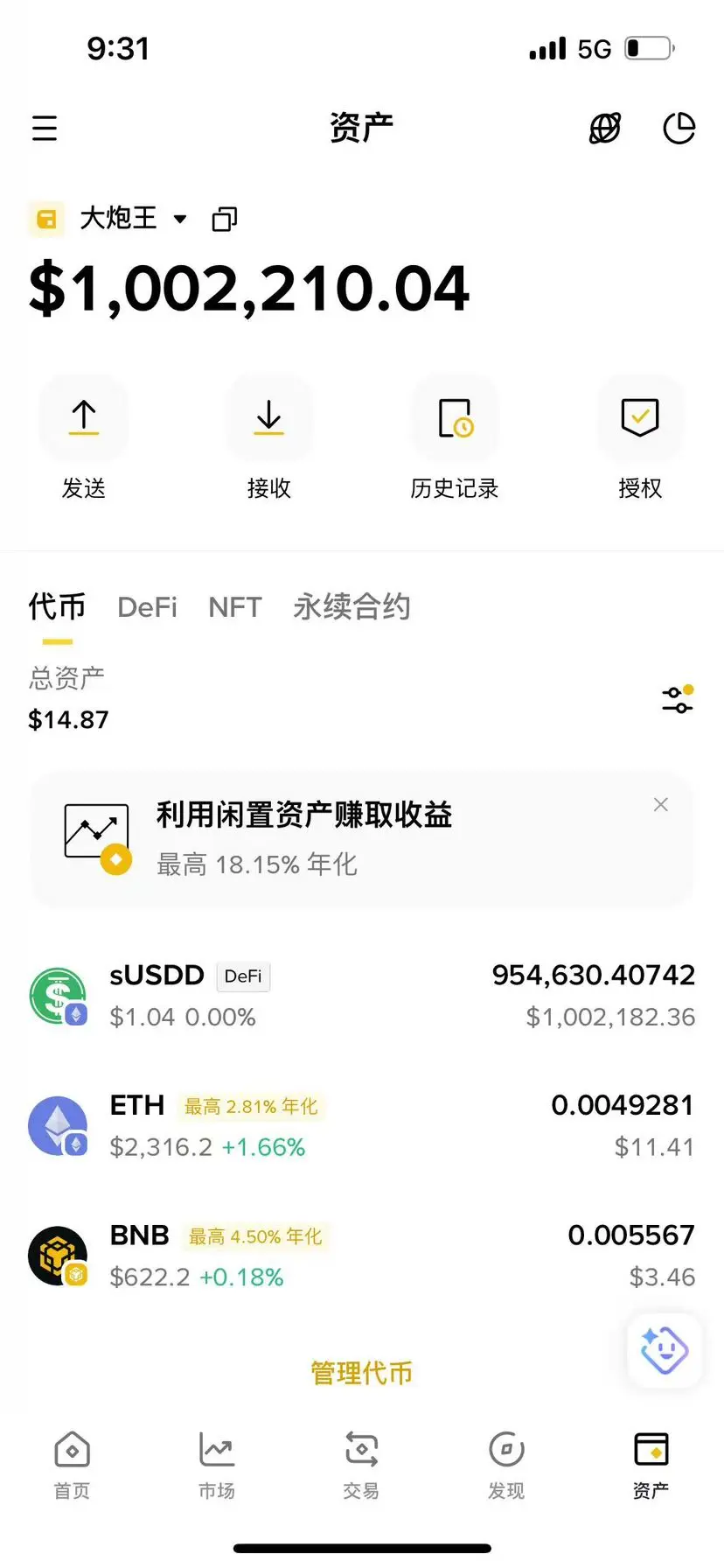Dismiss the 利用闲置资产赚取收益 banner
The height and width of the screenshot is (1568, 724).
661,805
